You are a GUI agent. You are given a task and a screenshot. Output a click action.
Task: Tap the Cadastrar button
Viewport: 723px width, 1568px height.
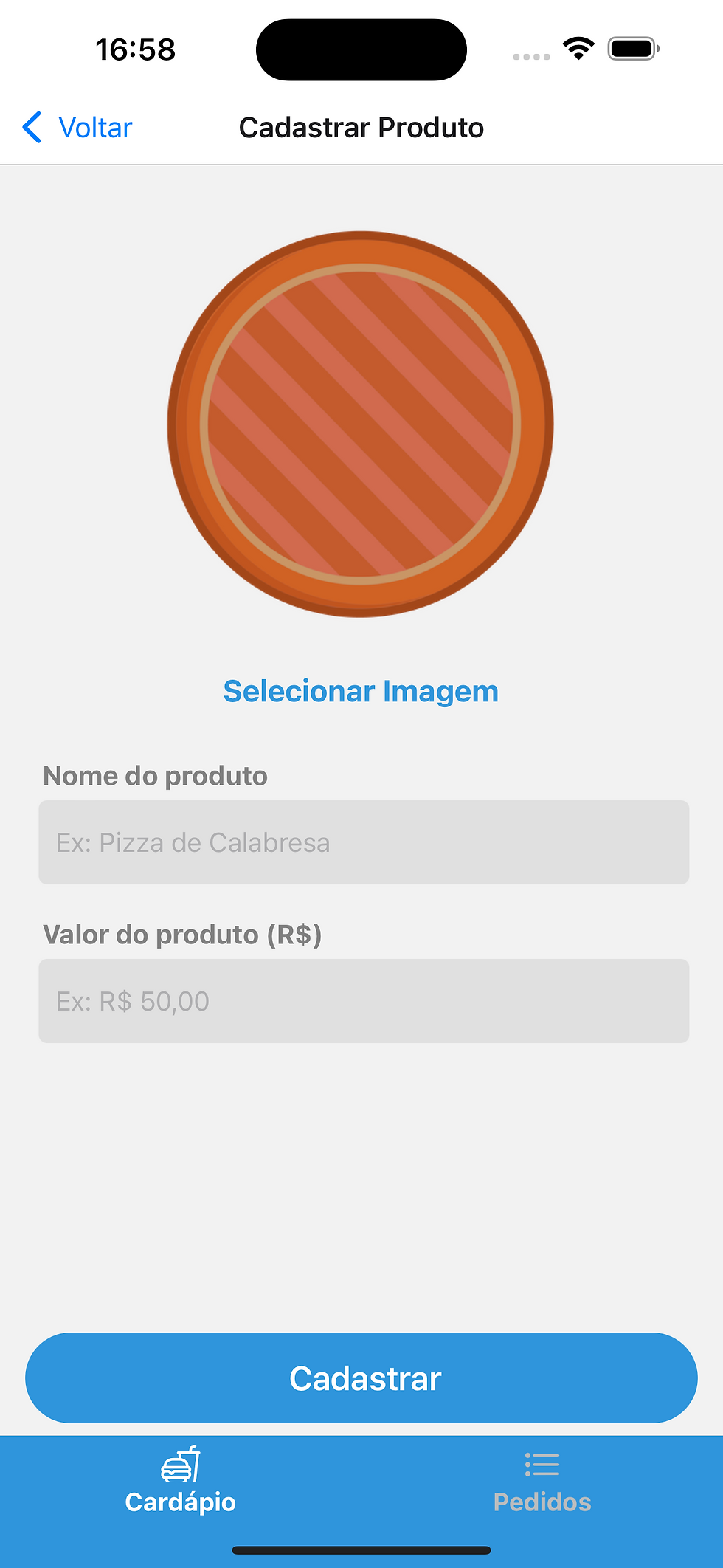361,1378
